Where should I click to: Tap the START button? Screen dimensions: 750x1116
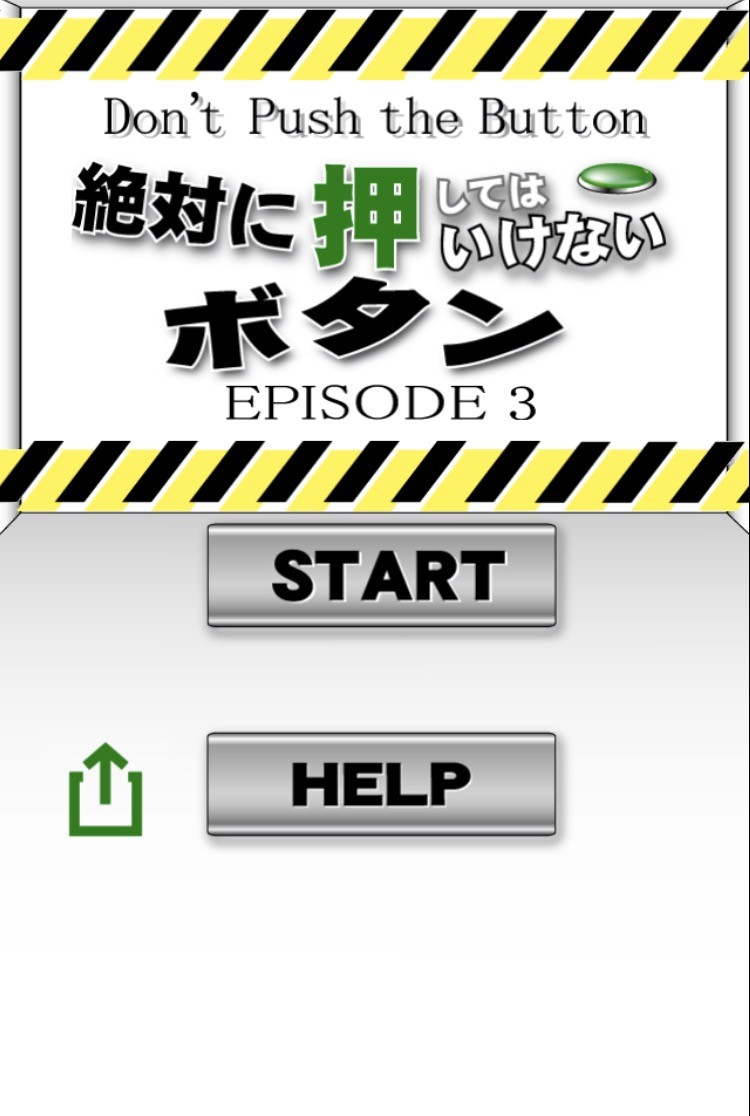point(381,576)
